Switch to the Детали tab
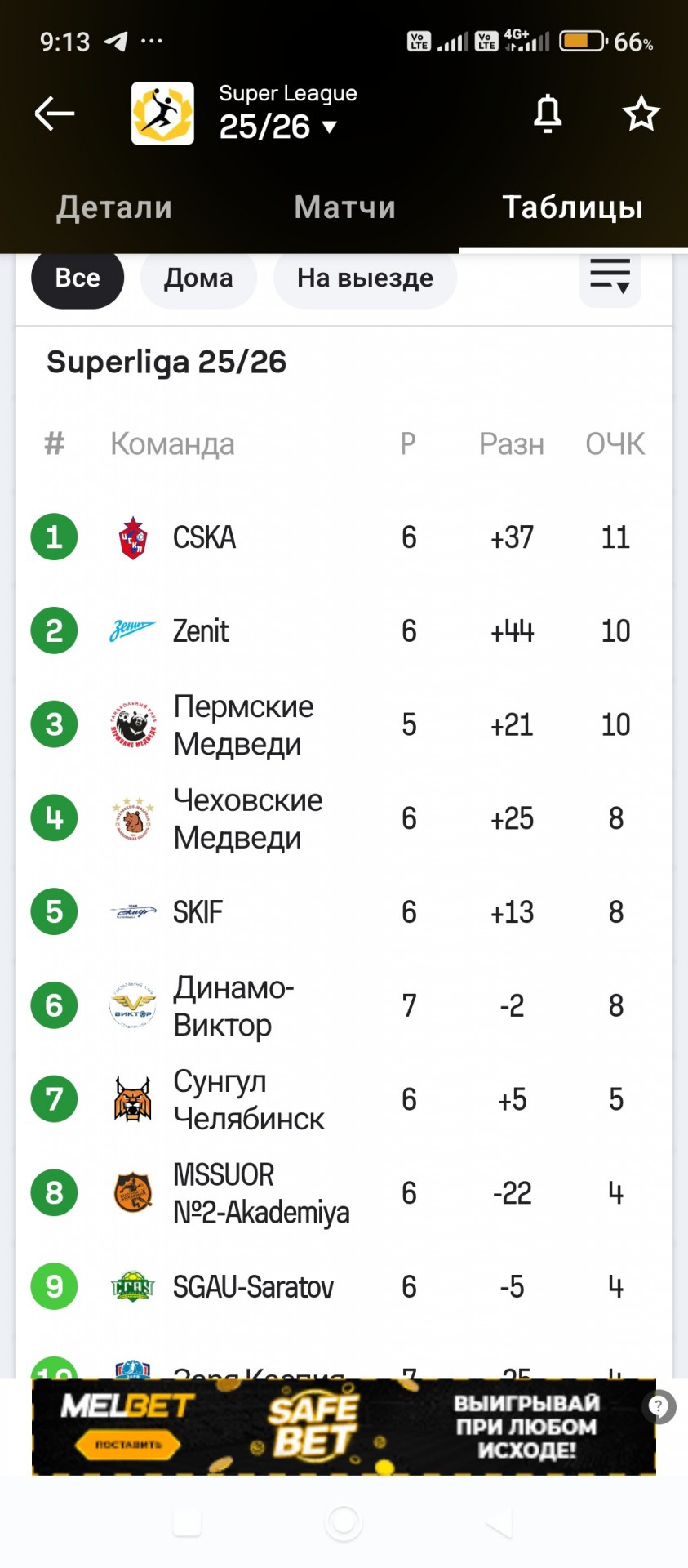 click(x=114, y=207)
